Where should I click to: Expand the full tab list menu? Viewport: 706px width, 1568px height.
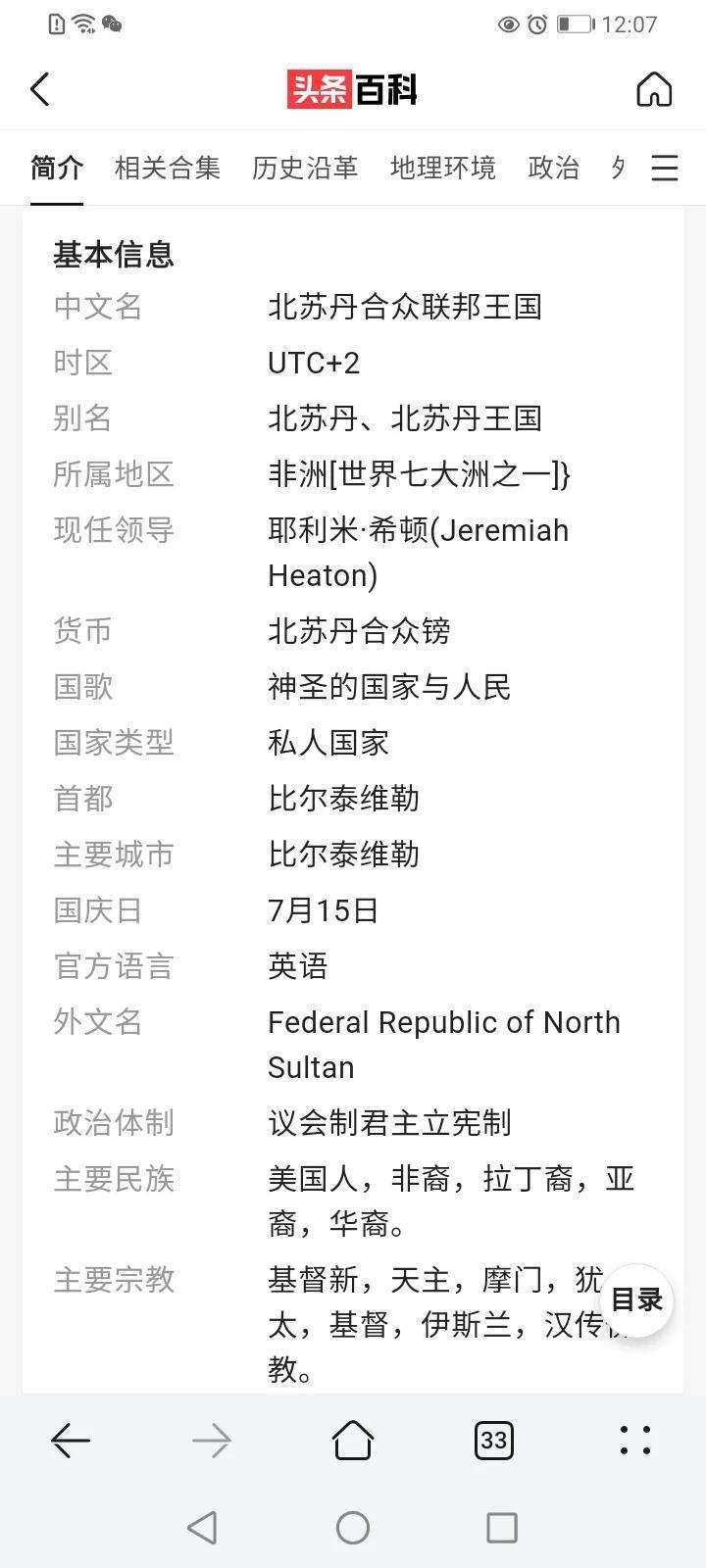point(665,168)
